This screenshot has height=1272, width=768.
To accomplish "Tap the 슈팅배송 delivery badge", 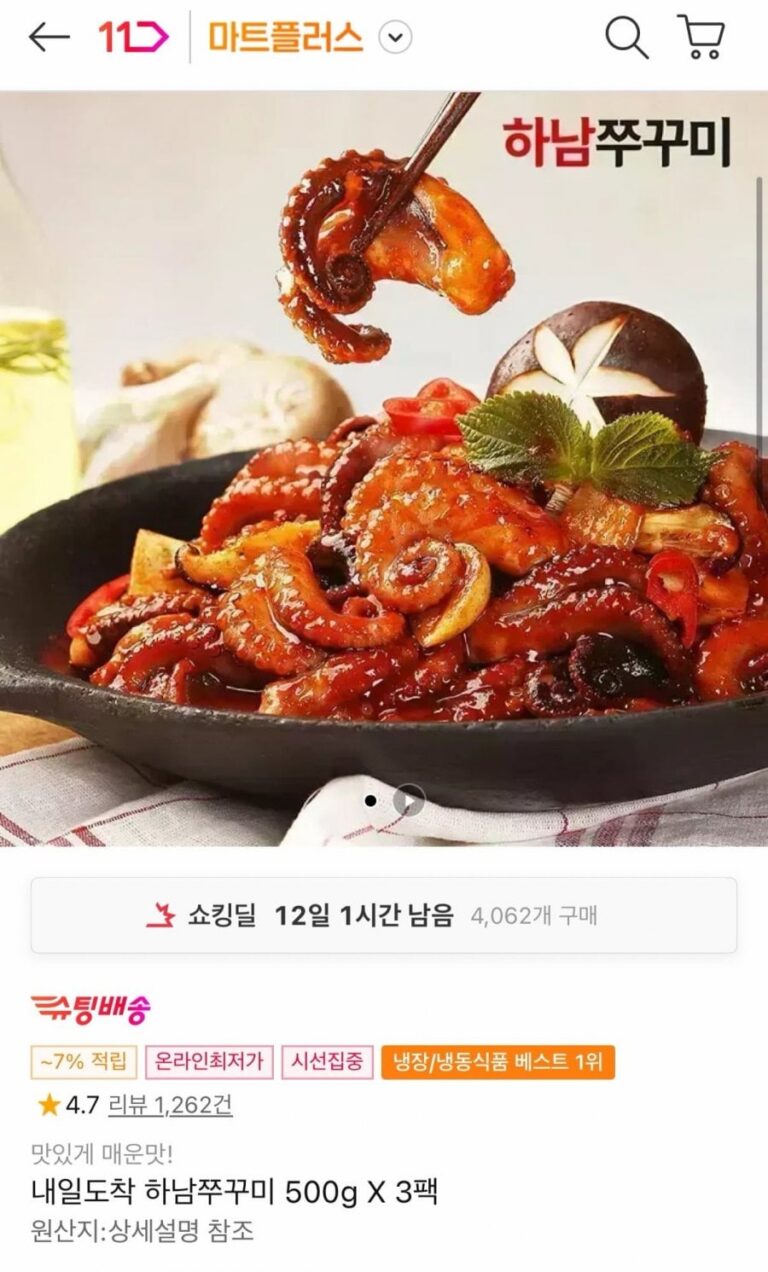I will pyautogui.click(x=90, y=1010).
